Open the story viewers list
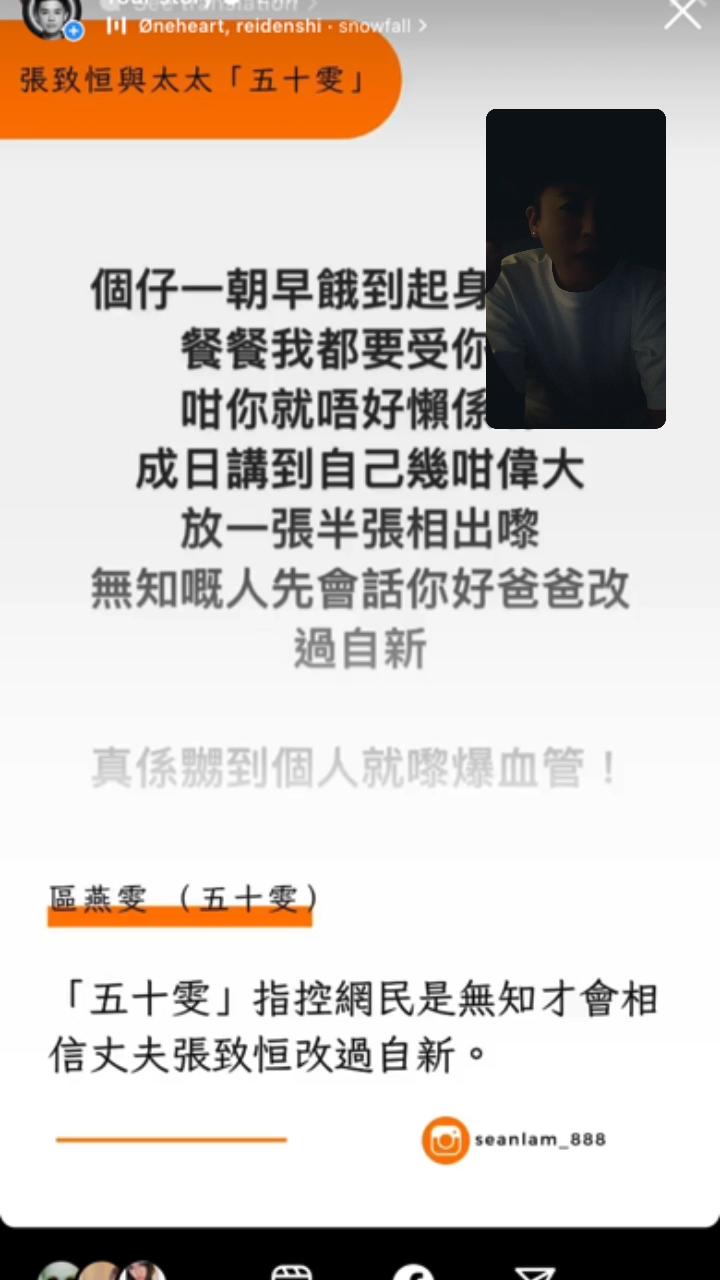Viewport: 720px width, 1280px height. click(x=100, y=1267)
